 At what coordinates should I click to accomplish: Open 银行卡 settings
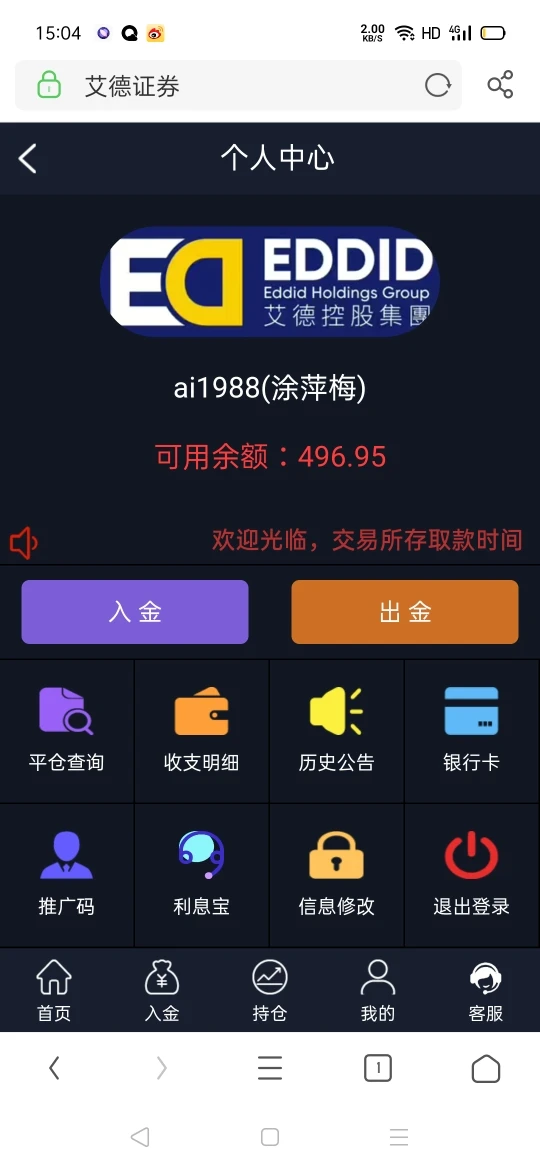point(471,731)
